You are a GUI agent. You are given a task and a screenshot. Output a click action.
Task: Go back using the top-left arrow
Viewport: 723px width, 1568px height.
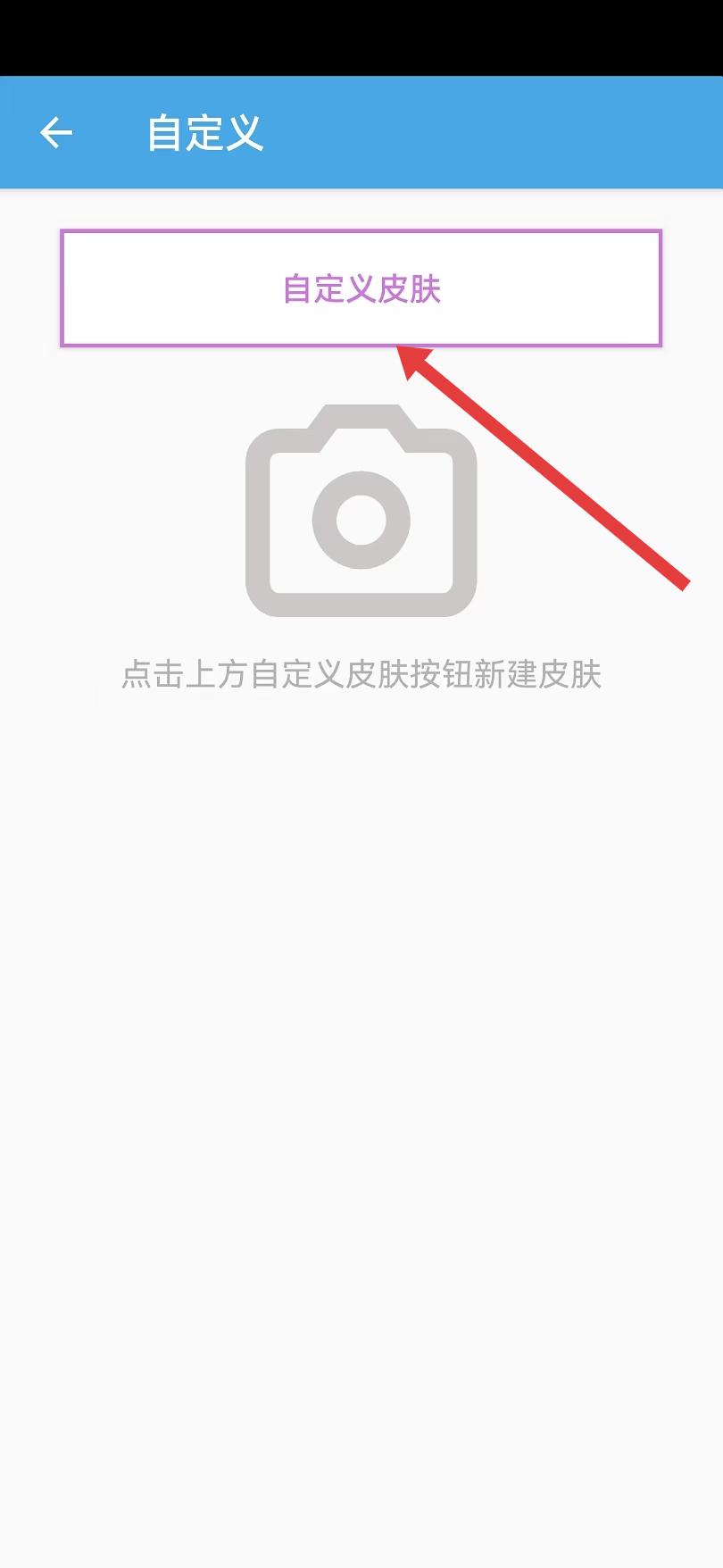55,133
